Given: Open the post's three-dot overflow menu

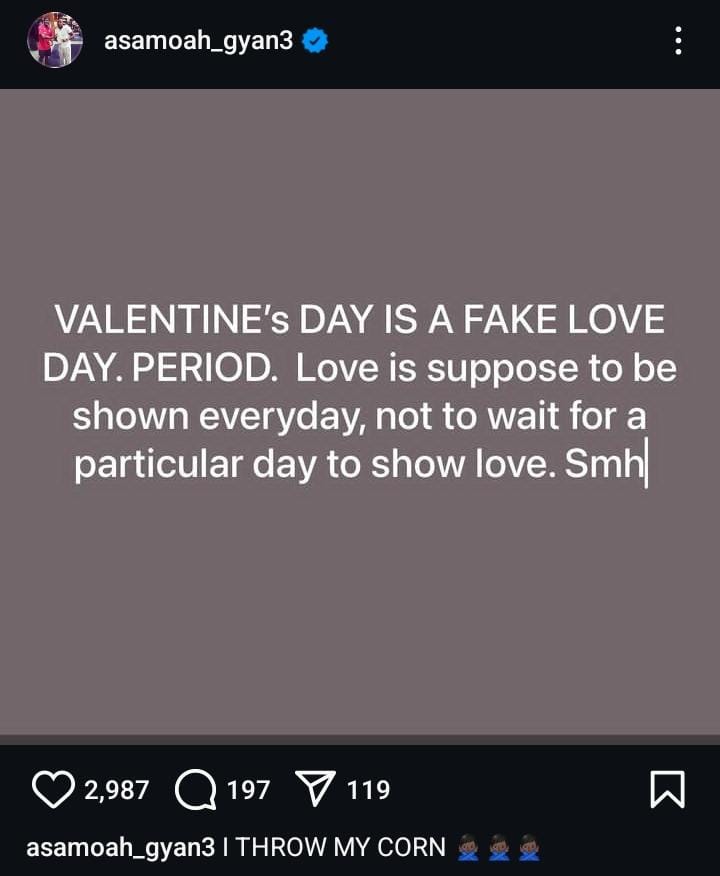Looking at the screenshot, I should pyautogui.click(x=679, y=41).
